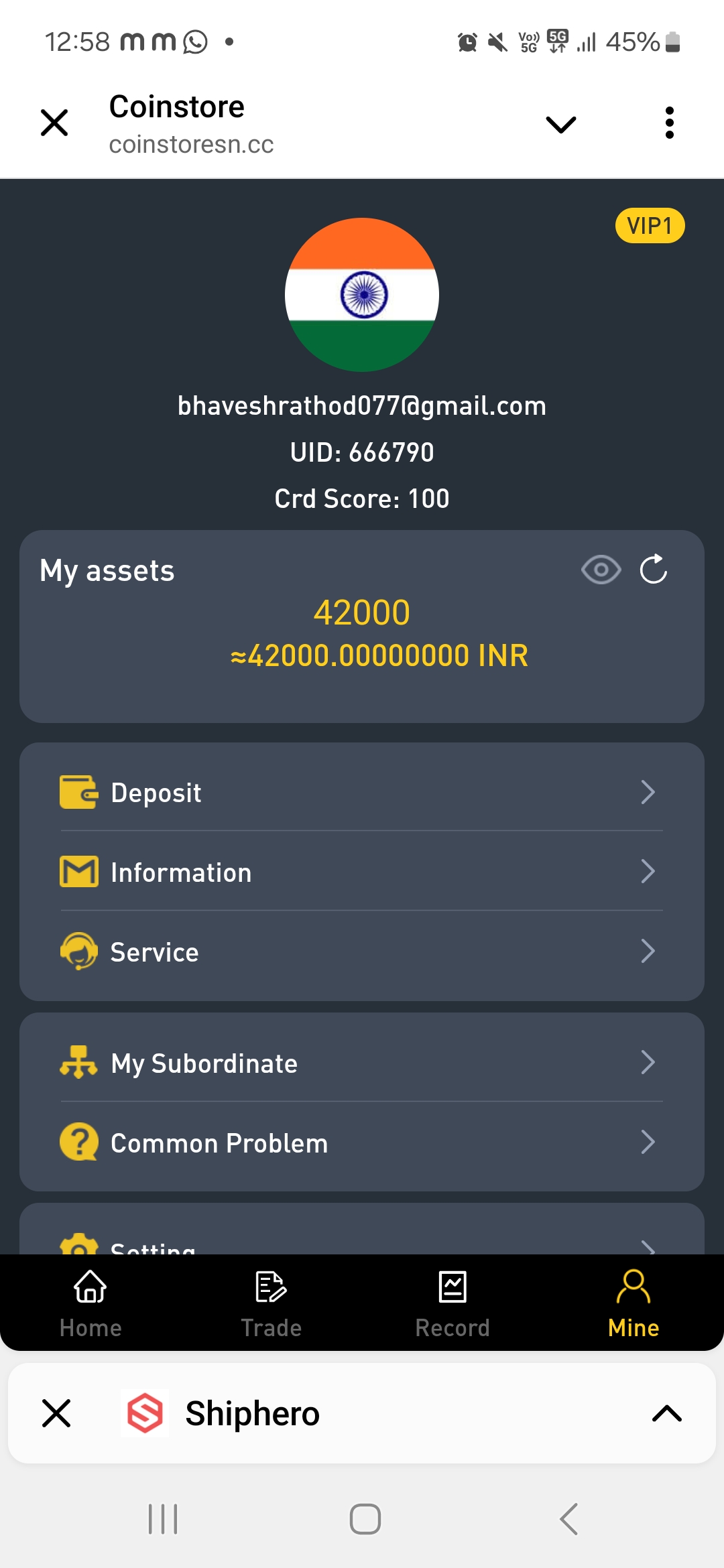Image resolution: width=724 pixels, height=1568 pixels.
Task: Close the Coinstore web view
Action: (x=54, y=123)
